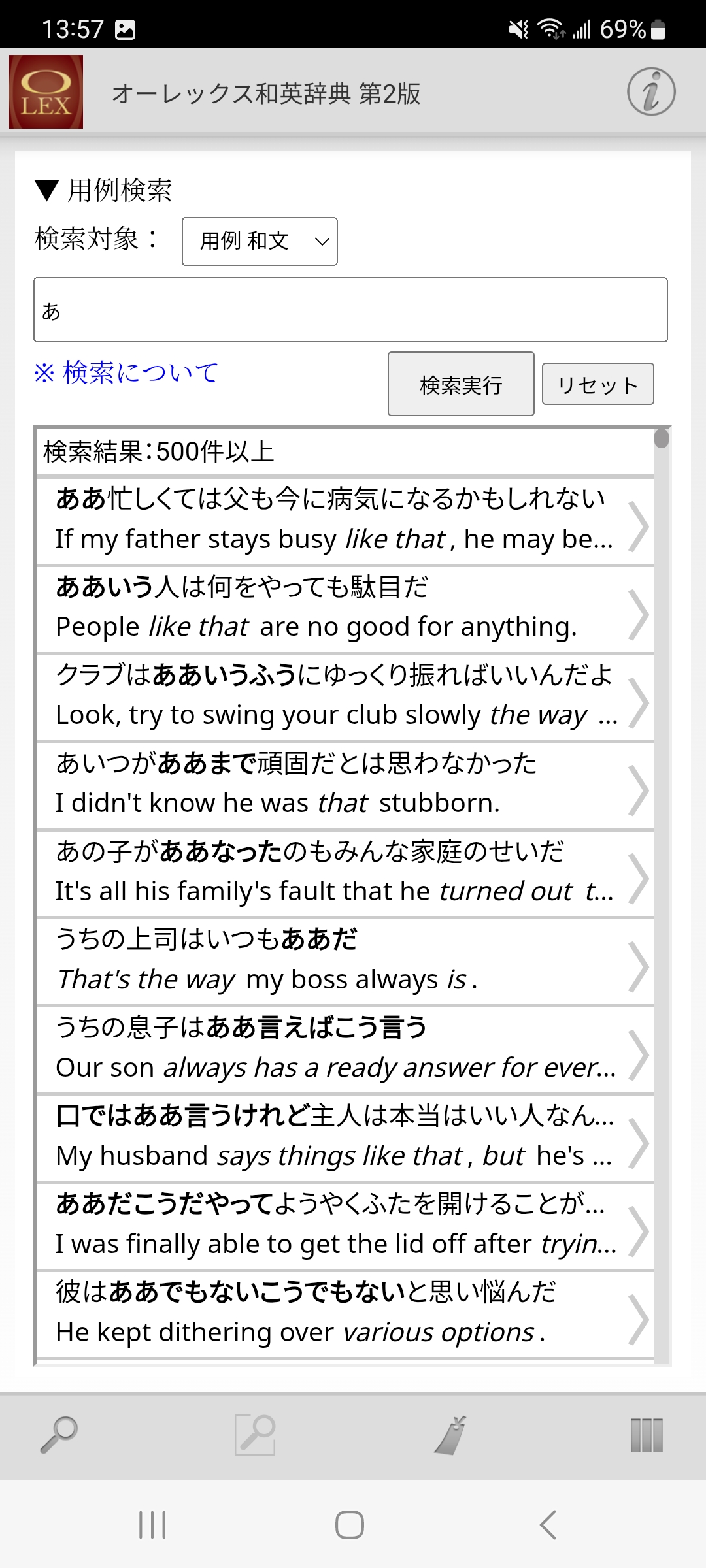Tap the search text field containing あ

point(350,310)
